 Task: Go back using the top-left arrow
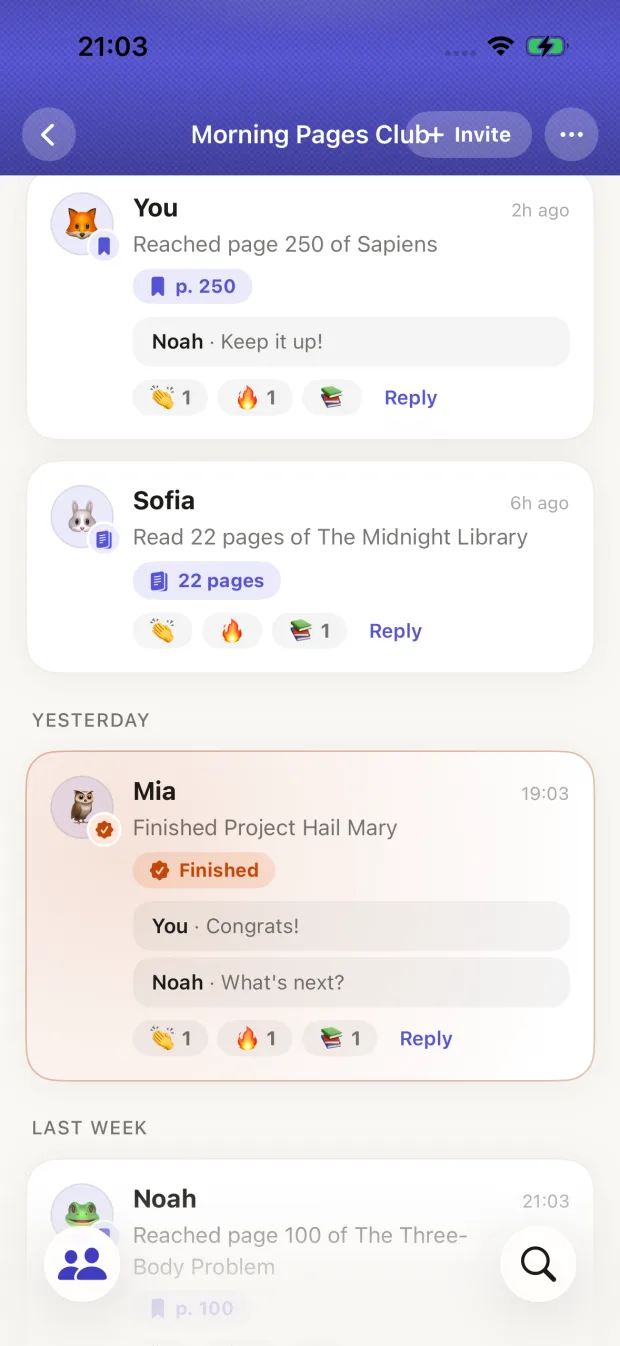coord(49,134)
